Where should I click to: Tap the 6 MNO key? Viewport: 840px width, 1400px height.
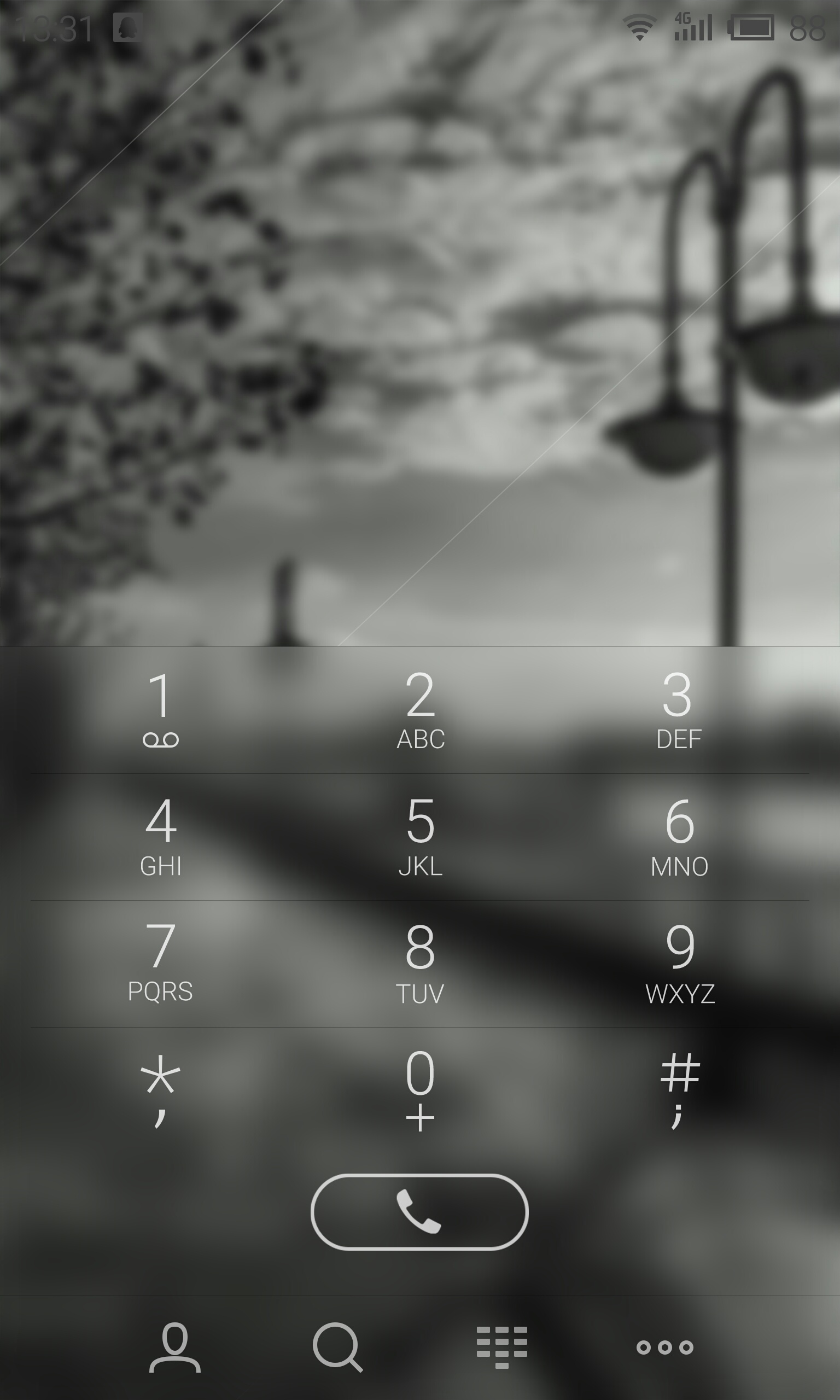tap(678, 836)
